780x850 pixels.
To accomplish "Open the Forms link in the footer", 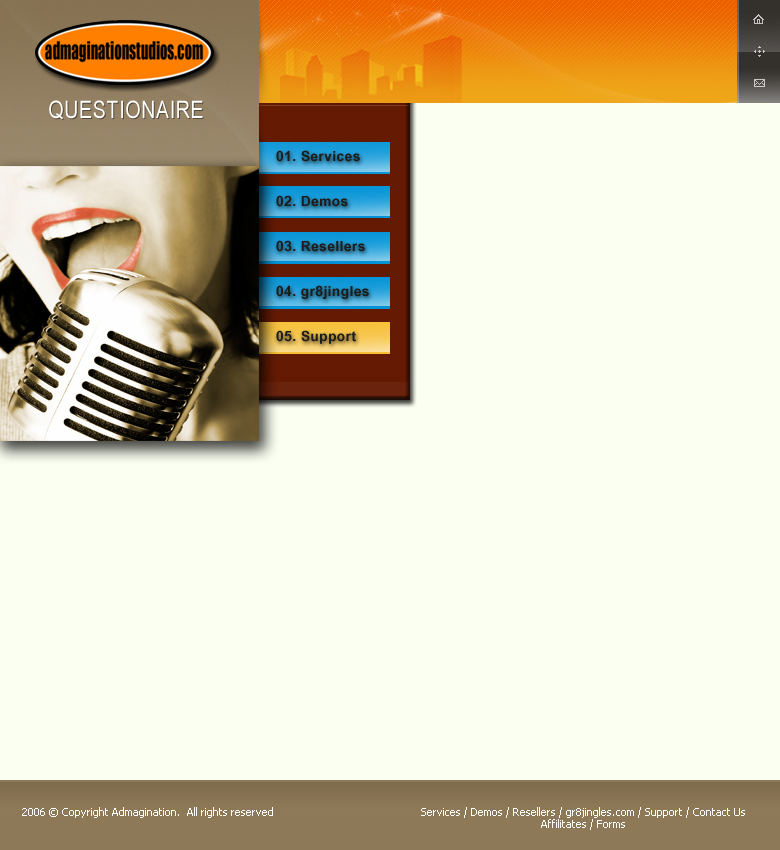I will 611,824.
